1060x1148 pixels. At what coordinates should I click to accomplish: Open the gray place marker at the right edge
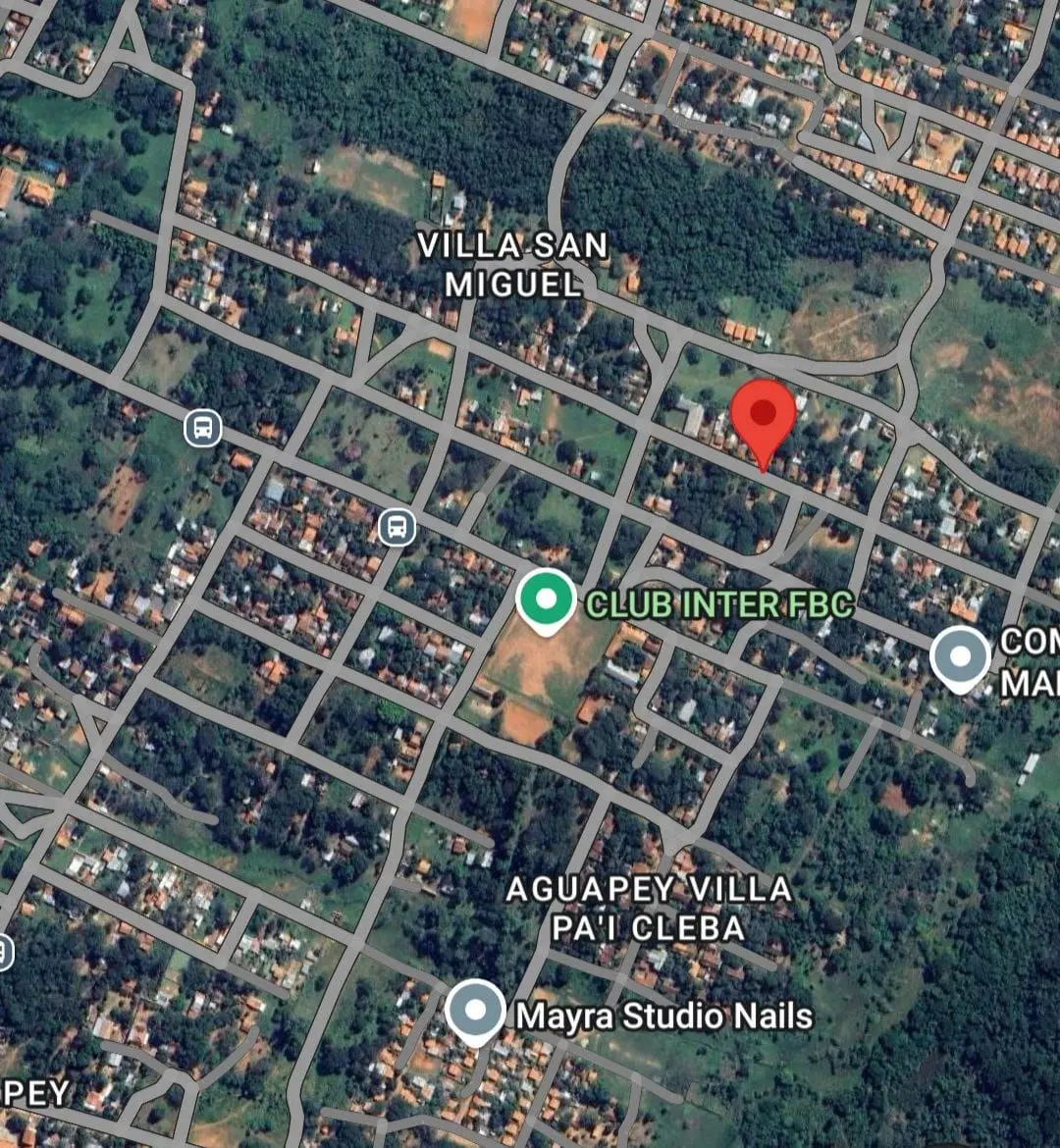click(x=960, y=657)
